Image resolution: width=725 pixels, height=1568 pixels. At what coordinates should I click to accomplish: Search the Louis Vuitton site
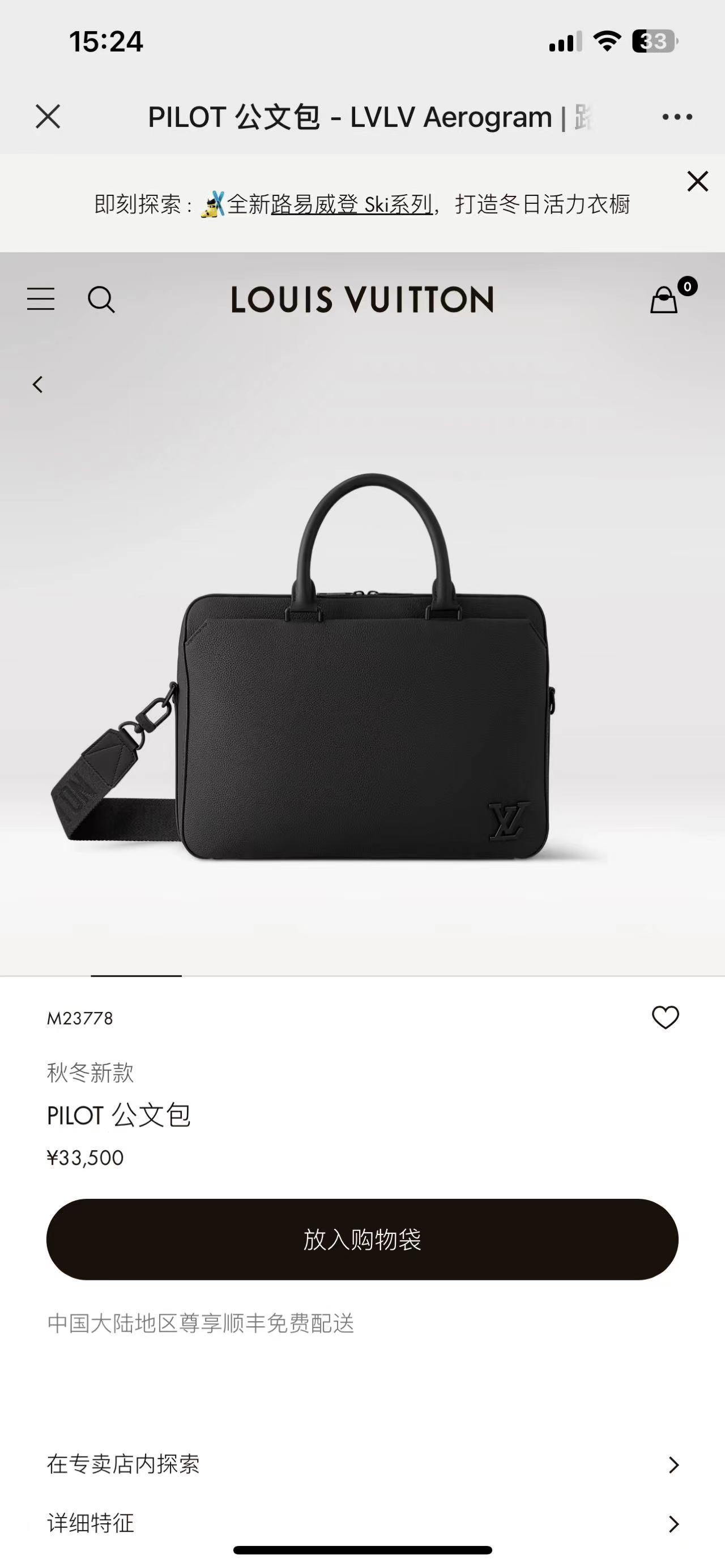pyautogui.click(x=101, y=300)
